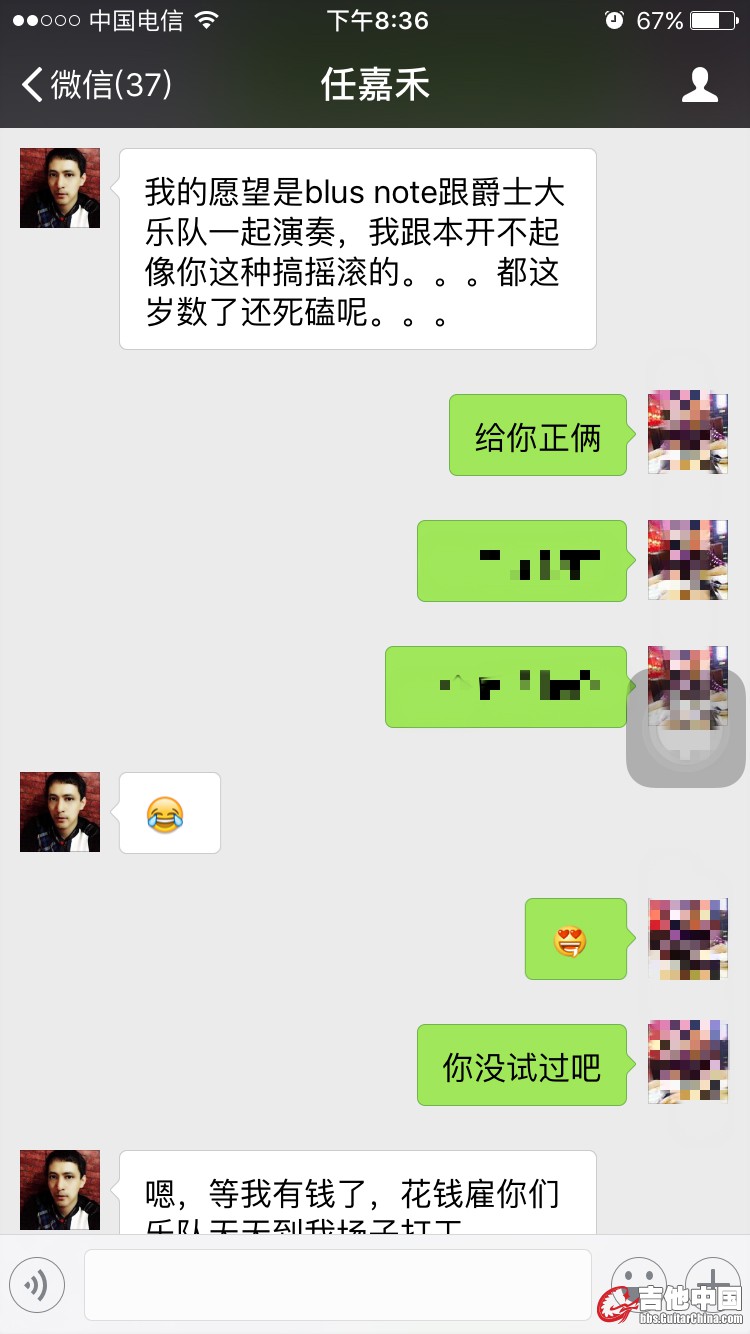Open chat details via the person icon

coord(699,85)
